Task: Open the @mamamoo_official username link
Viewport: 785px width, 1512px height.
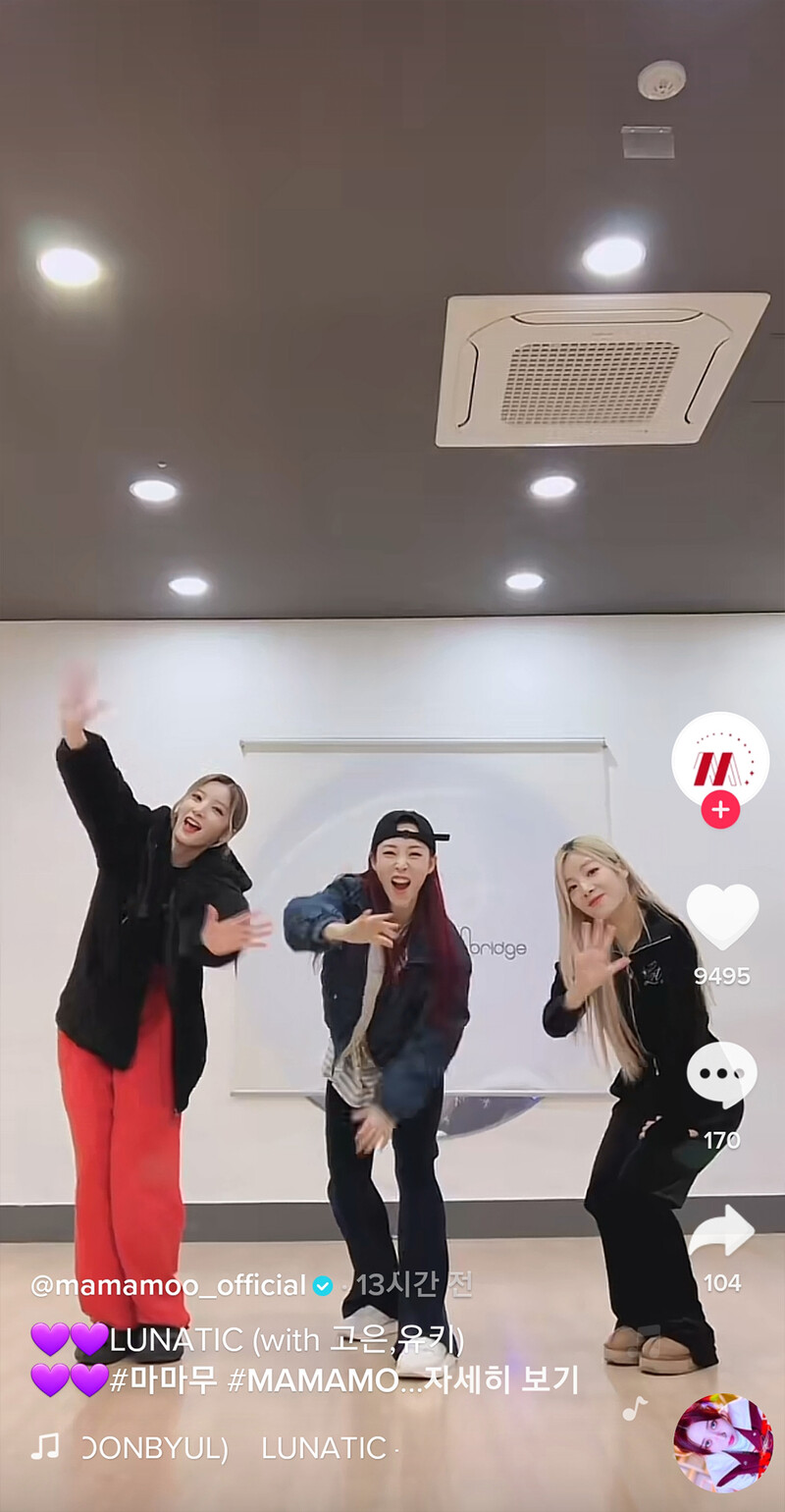Action: point(168,1285)
